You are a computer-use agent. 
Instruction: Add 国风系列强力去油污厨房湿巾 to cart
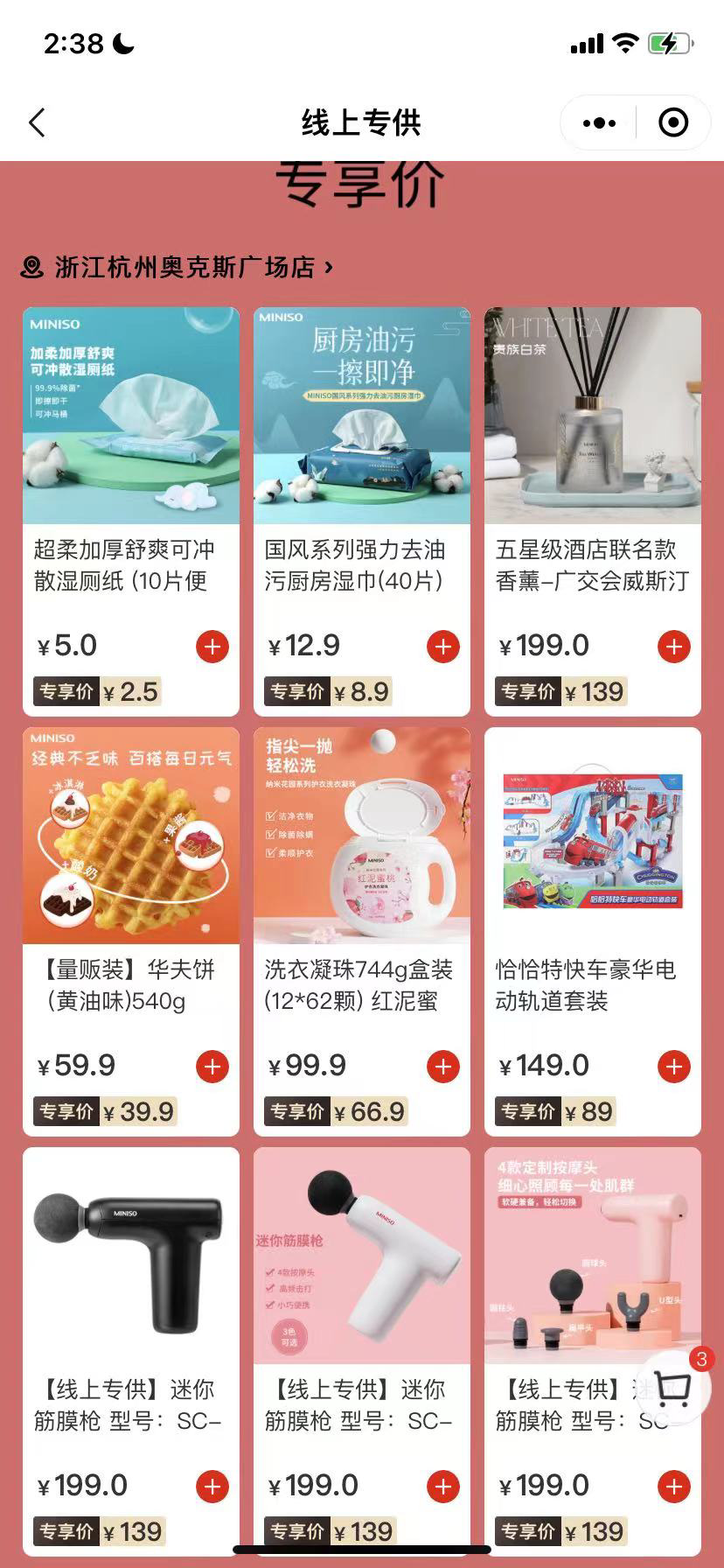pos(442,647)
